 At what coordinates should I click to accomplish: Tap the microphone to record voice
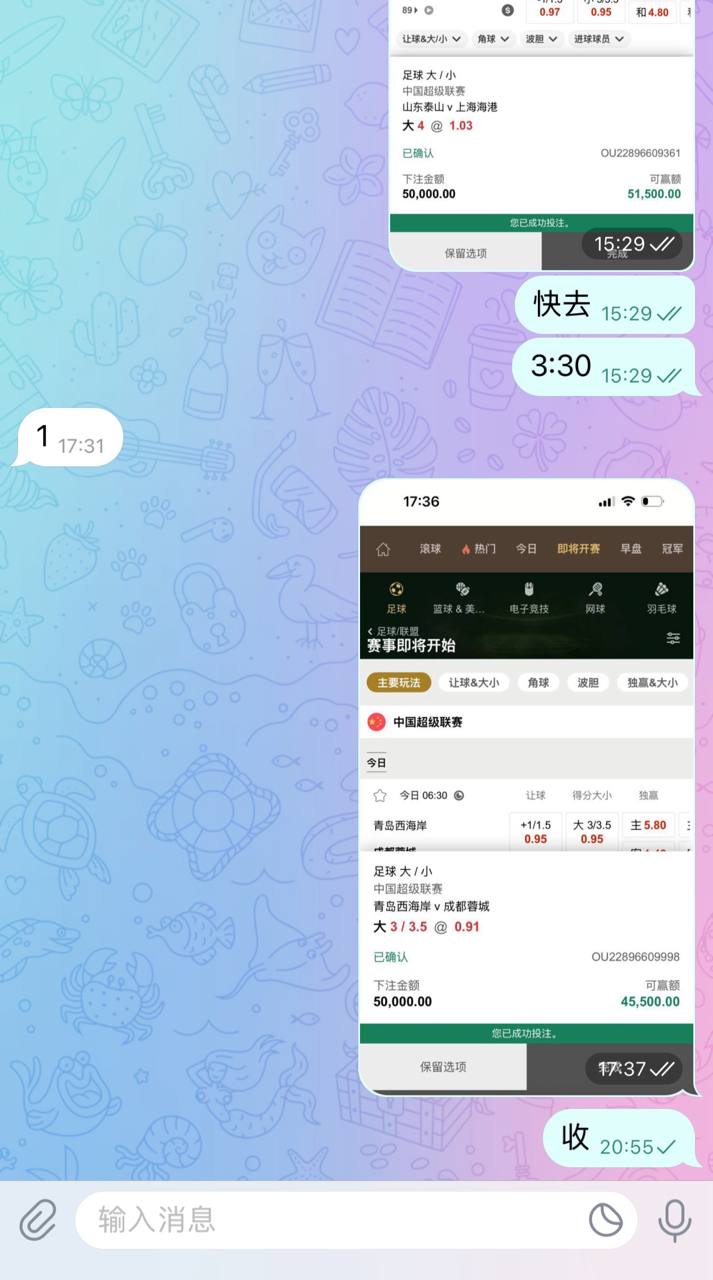675,1220
